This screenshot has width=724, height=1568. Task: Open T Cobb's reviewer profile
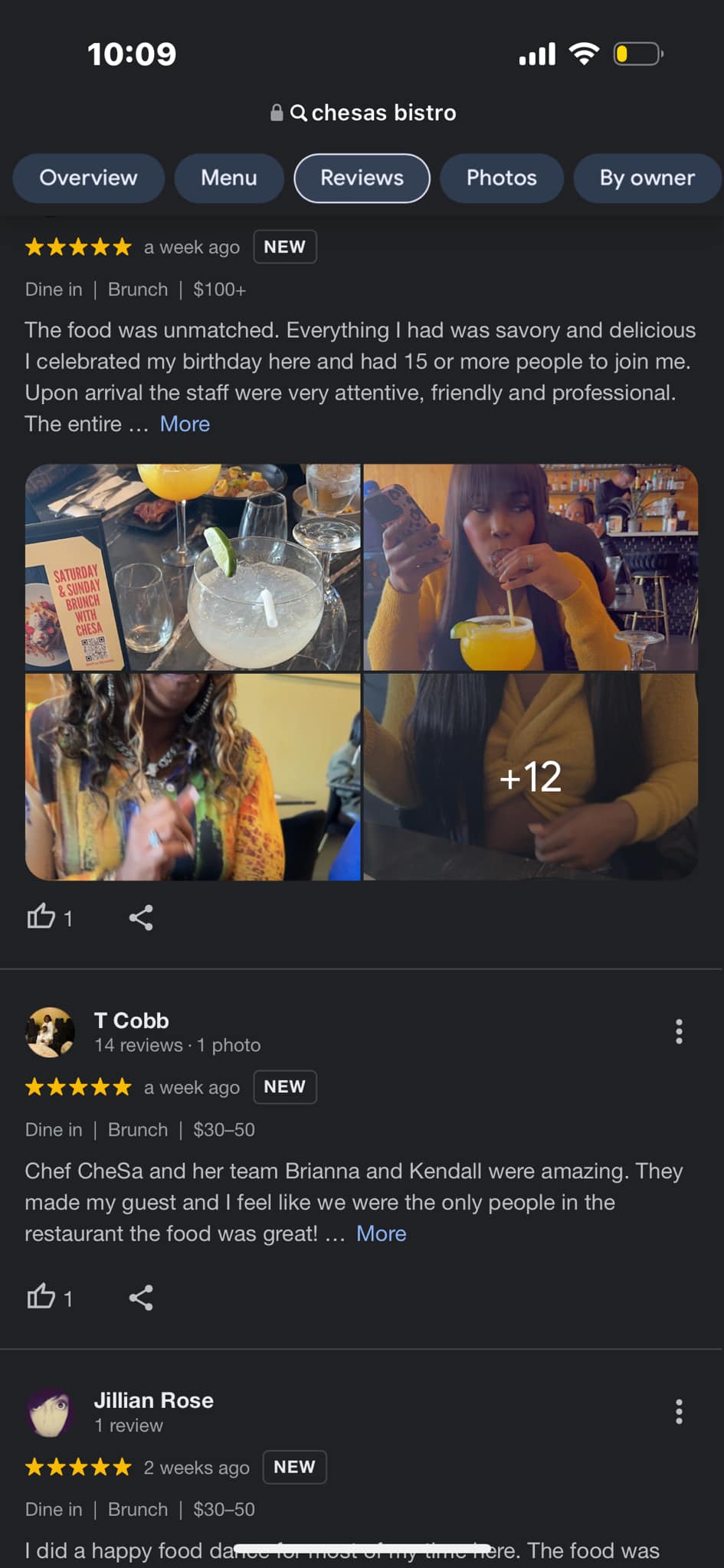(131, 1021)
